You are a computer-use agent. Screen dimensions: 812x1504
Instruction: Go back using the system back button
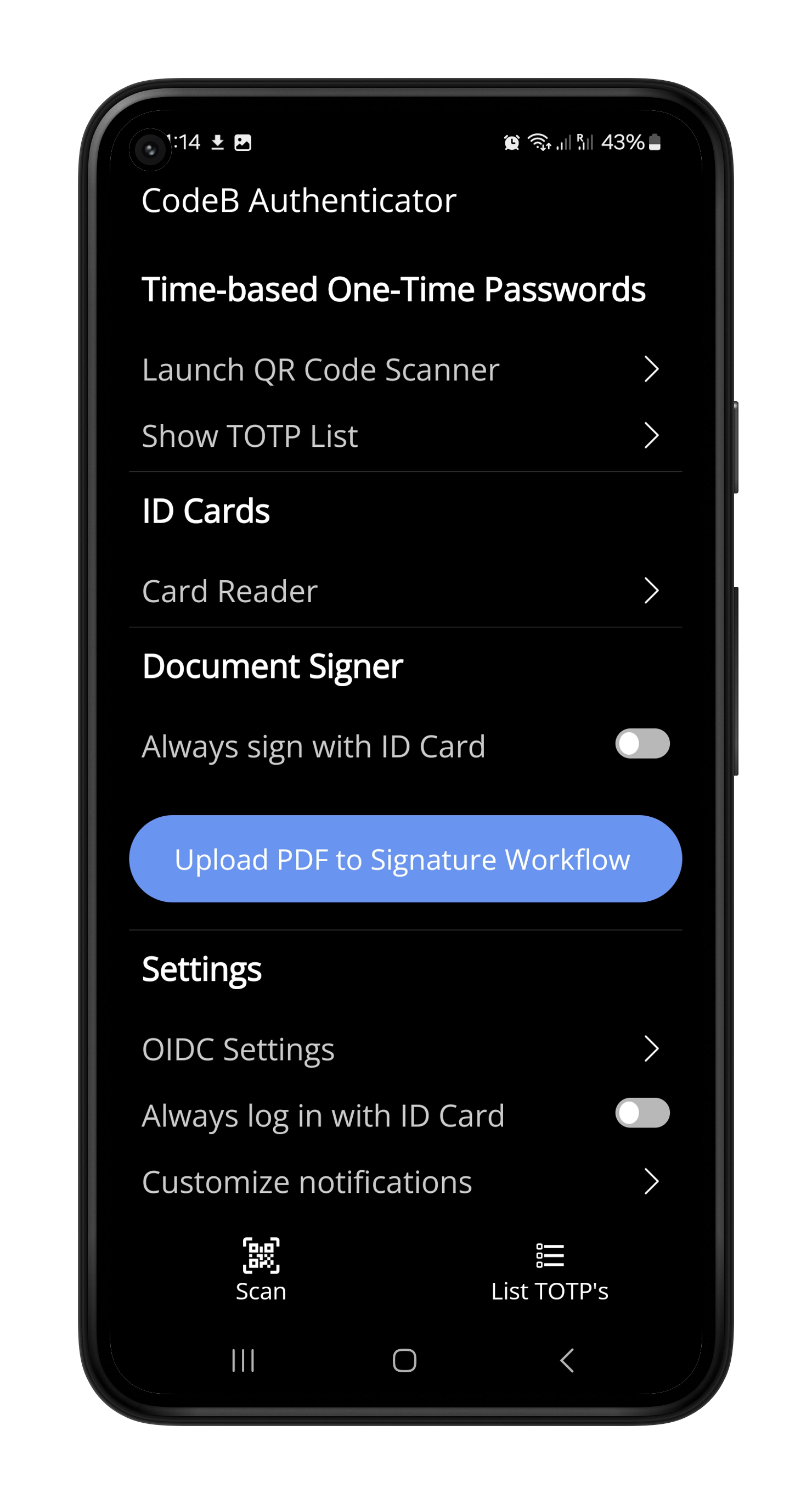[567, 1361]
